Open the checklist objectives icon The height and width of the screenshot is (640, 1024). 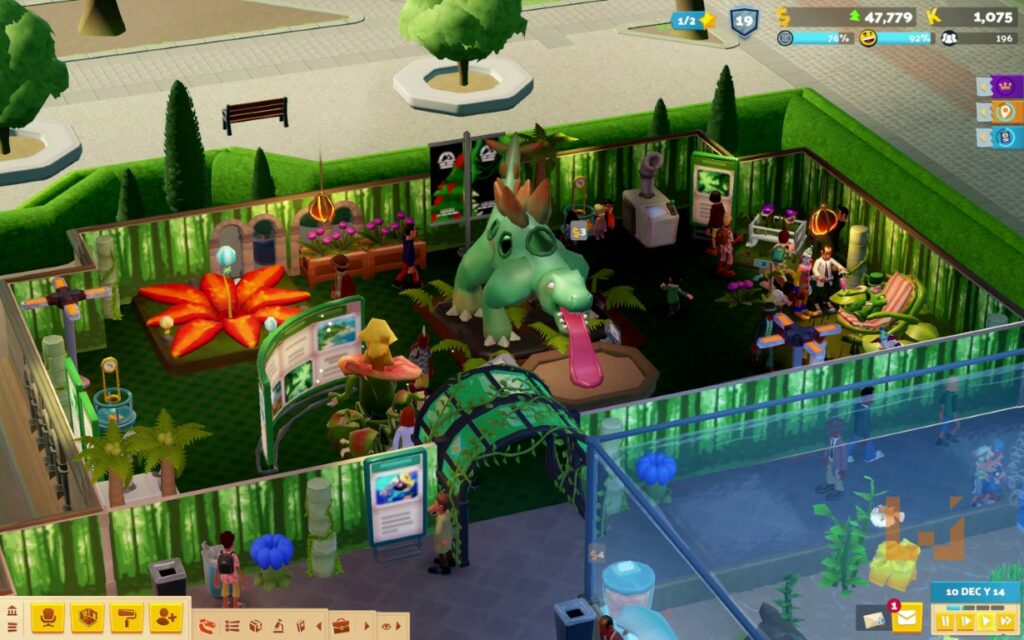(x=232, y=626)
